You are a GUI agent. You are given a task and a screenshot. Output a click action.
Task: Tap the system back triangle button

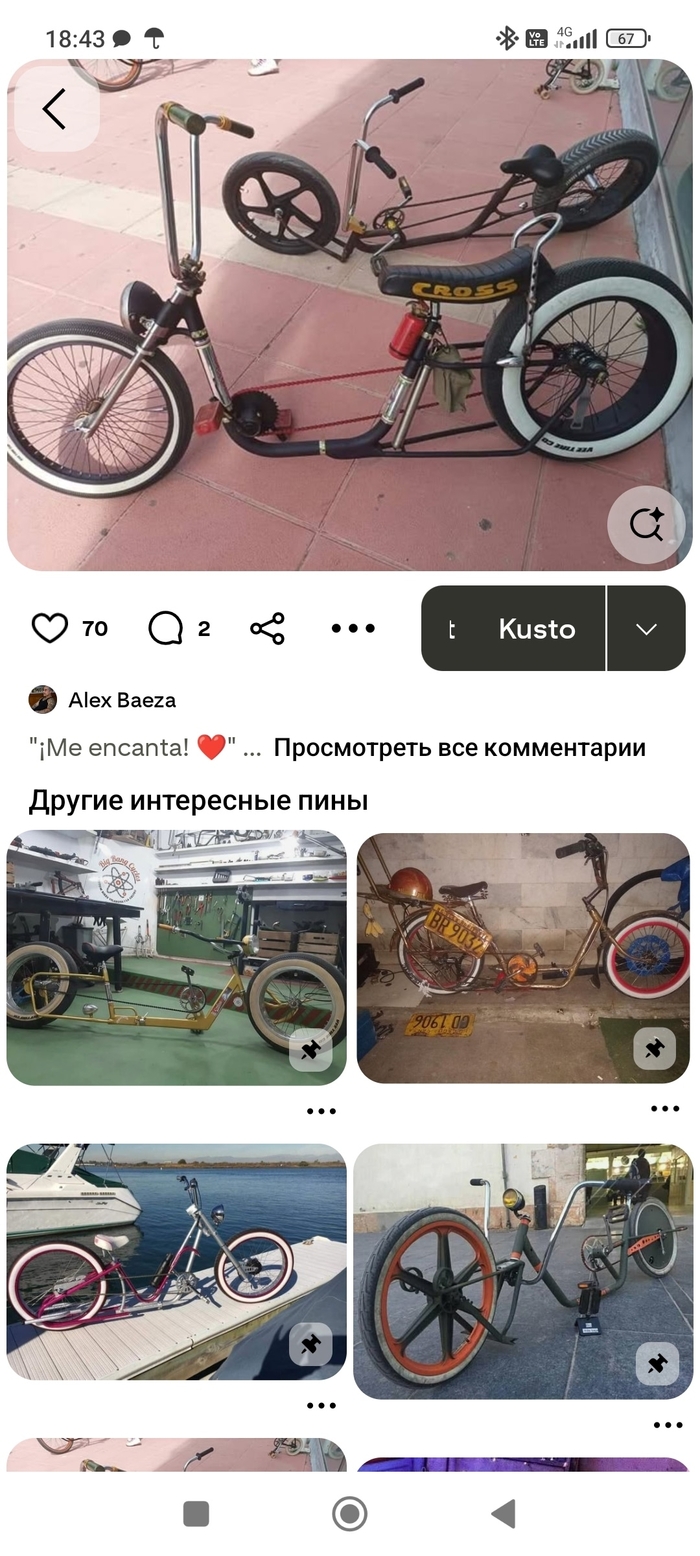[503, 1514]
